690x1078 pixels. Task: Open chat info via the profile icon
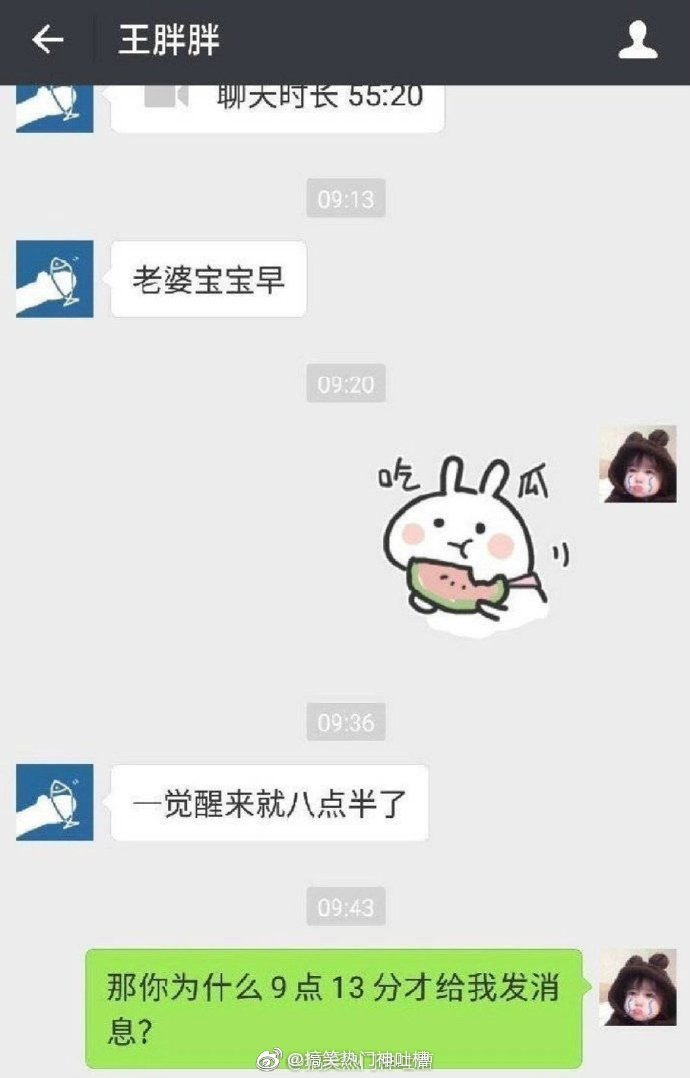[x=637, y=40]
